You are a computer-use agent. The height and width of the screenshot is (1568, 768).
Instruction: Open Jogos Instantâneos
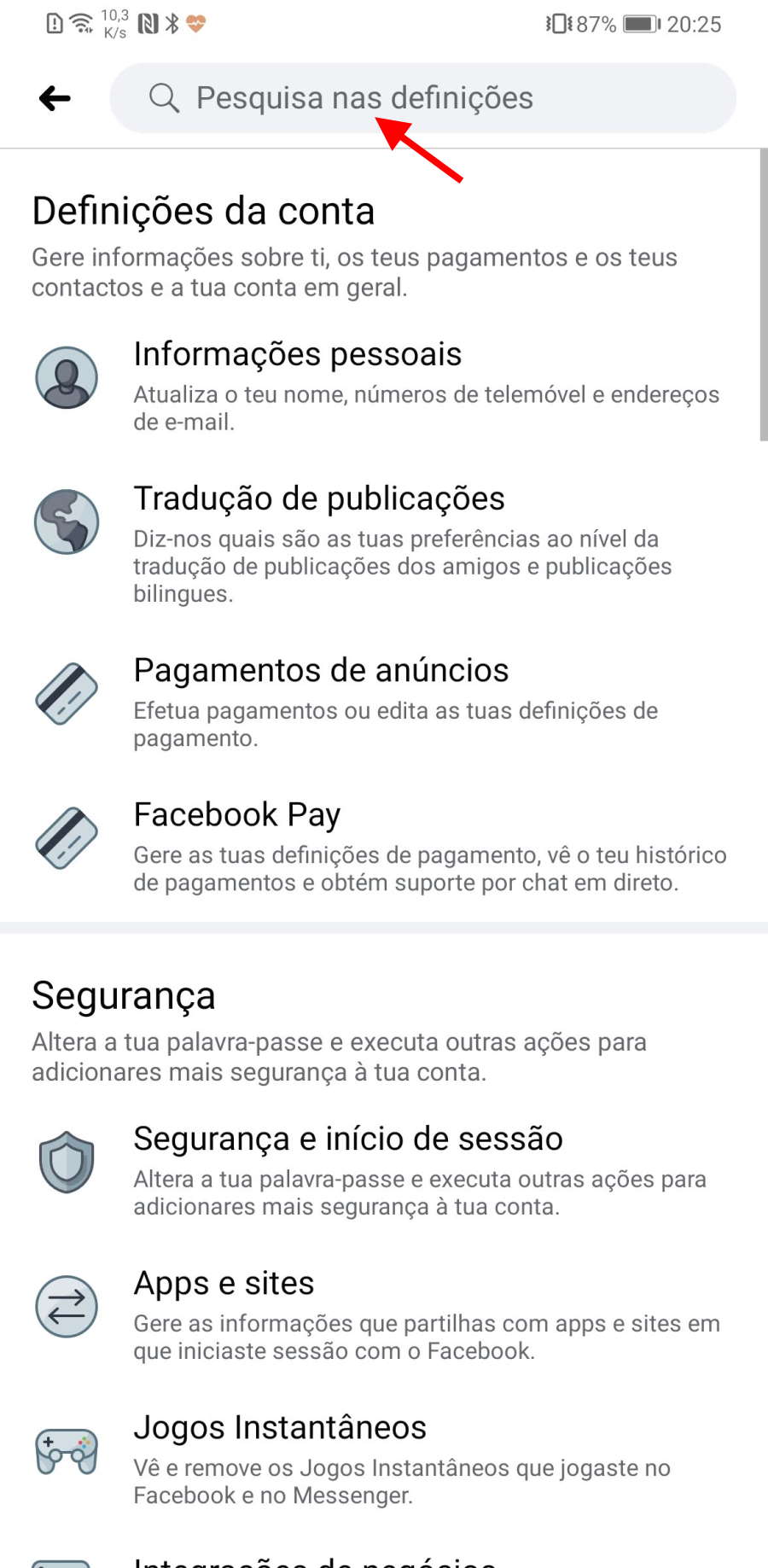coord(384,1458)
